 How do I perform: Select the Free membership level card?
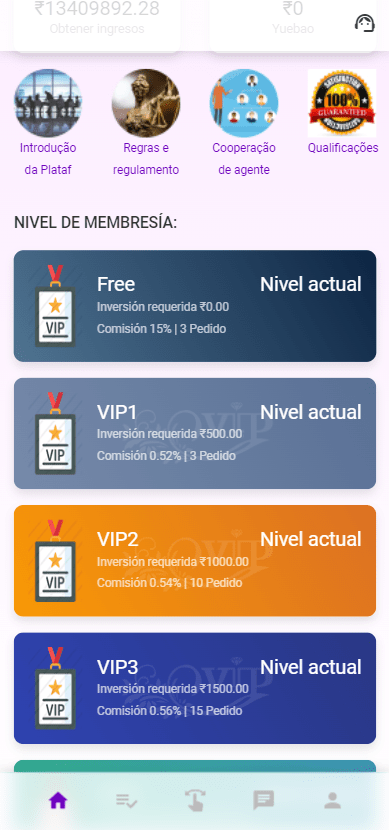195,306
